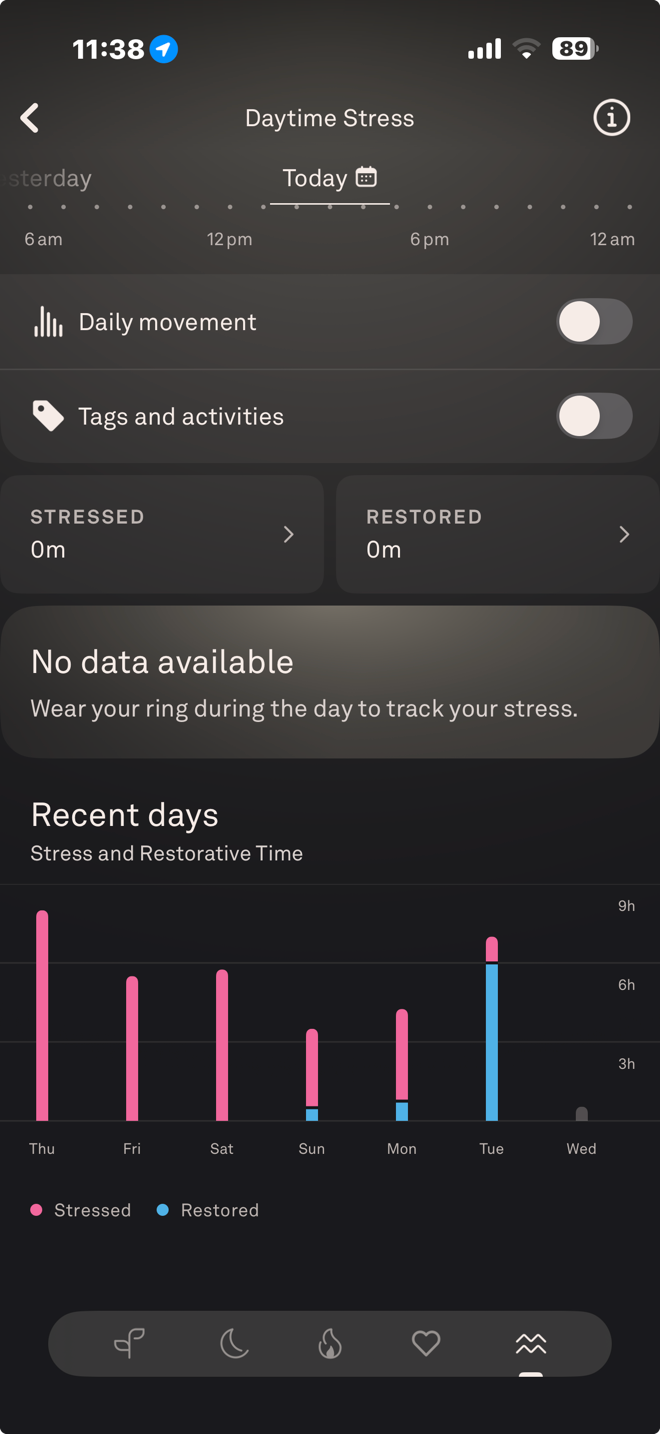Switch to Yesterday's data
660x1434 pixels.
50,178
